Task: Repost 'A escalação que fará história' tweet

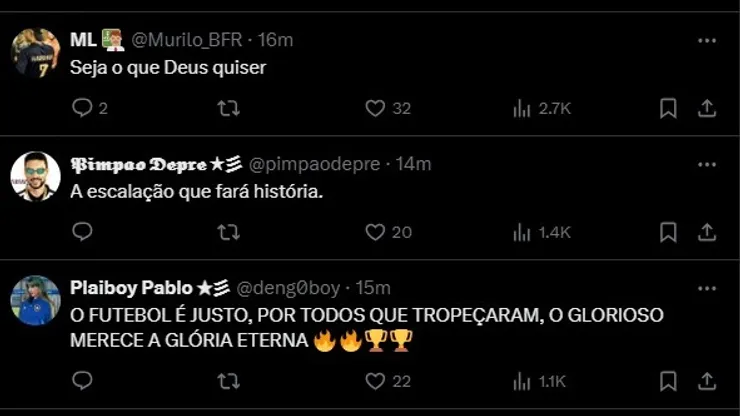Action: [229, 232]
